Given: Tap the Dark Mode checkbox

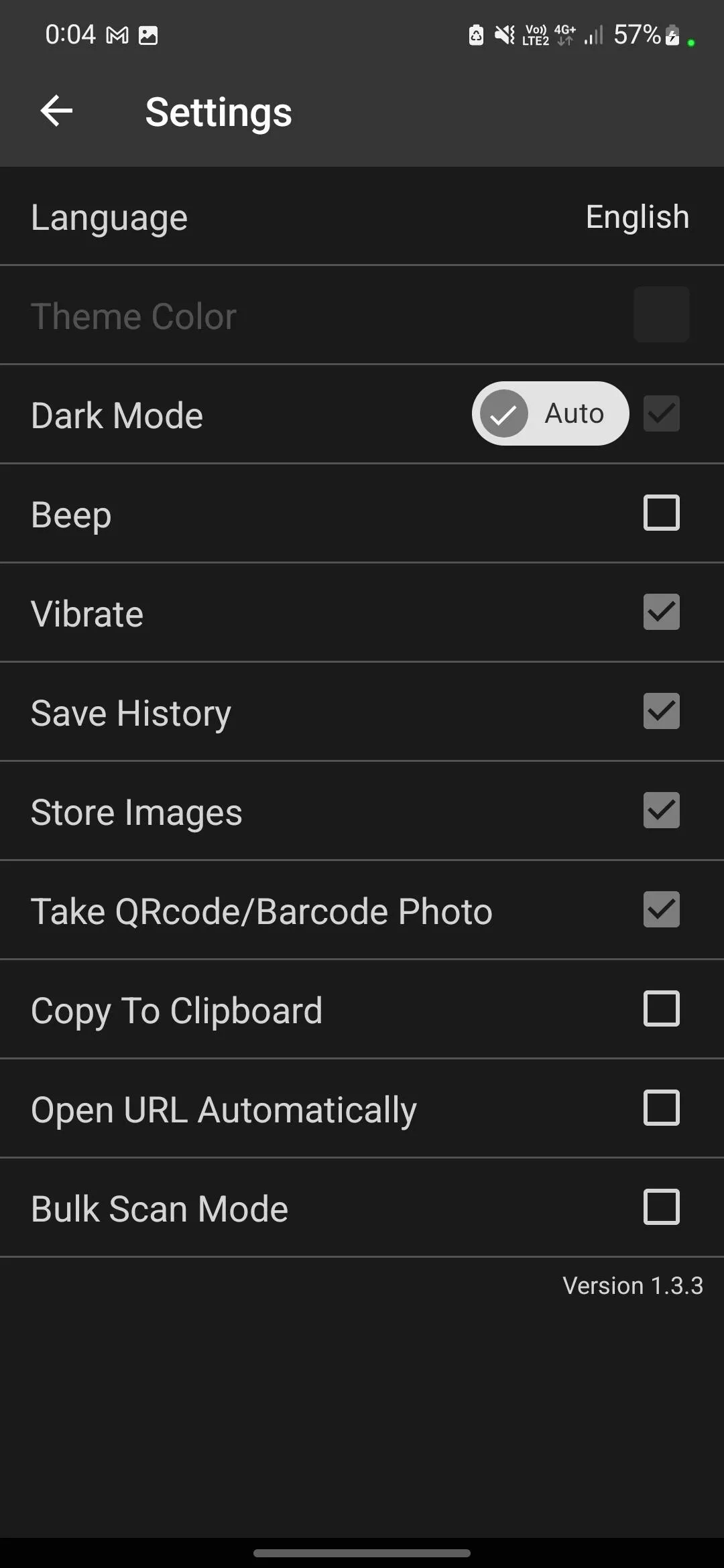Looking at the screenshot, I should [662, 413].
